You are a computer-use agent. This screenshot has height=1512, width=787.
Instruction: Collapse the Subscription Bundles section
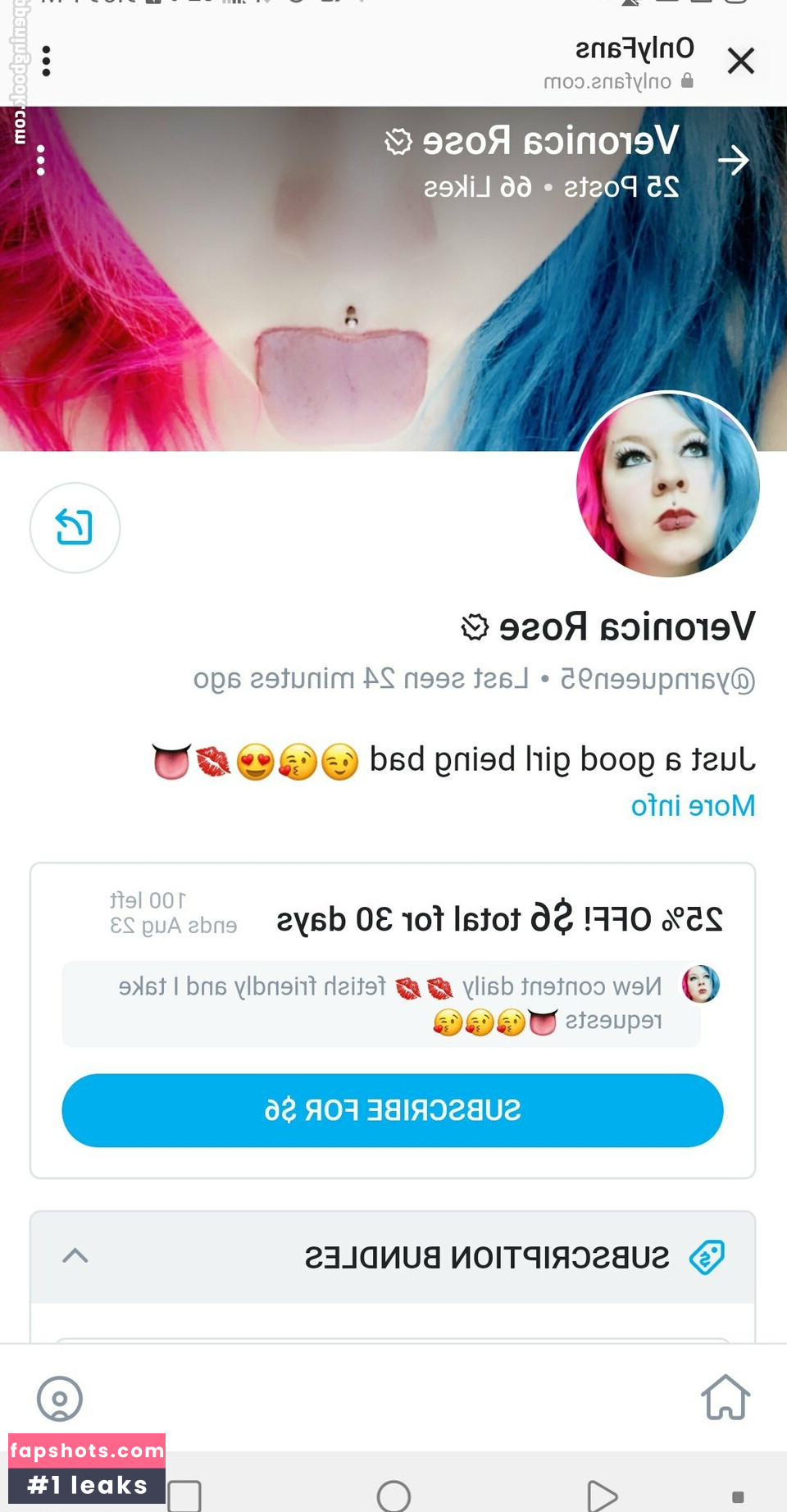click(75, 1255)
